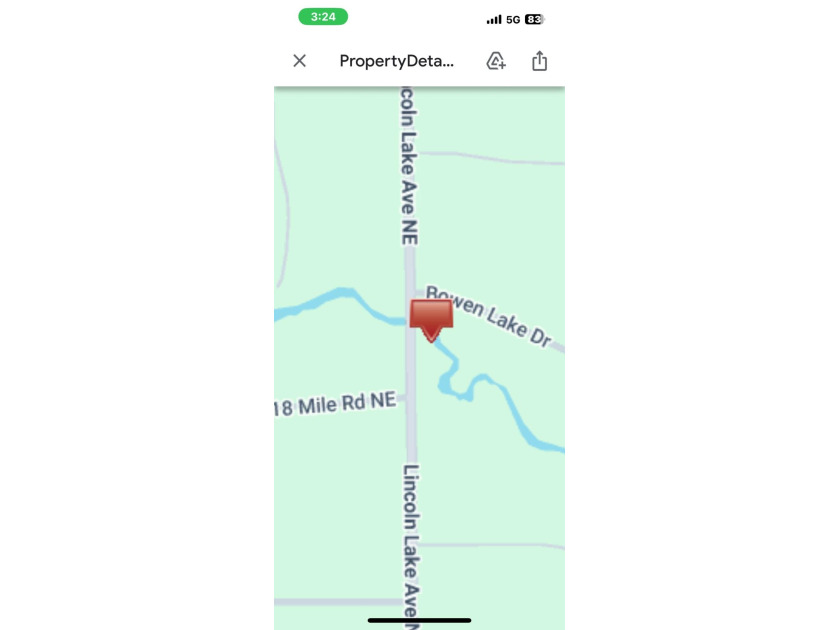Close the PropertyDetails document viewer
The image size is (840, 630).
(x=299, y=61)
